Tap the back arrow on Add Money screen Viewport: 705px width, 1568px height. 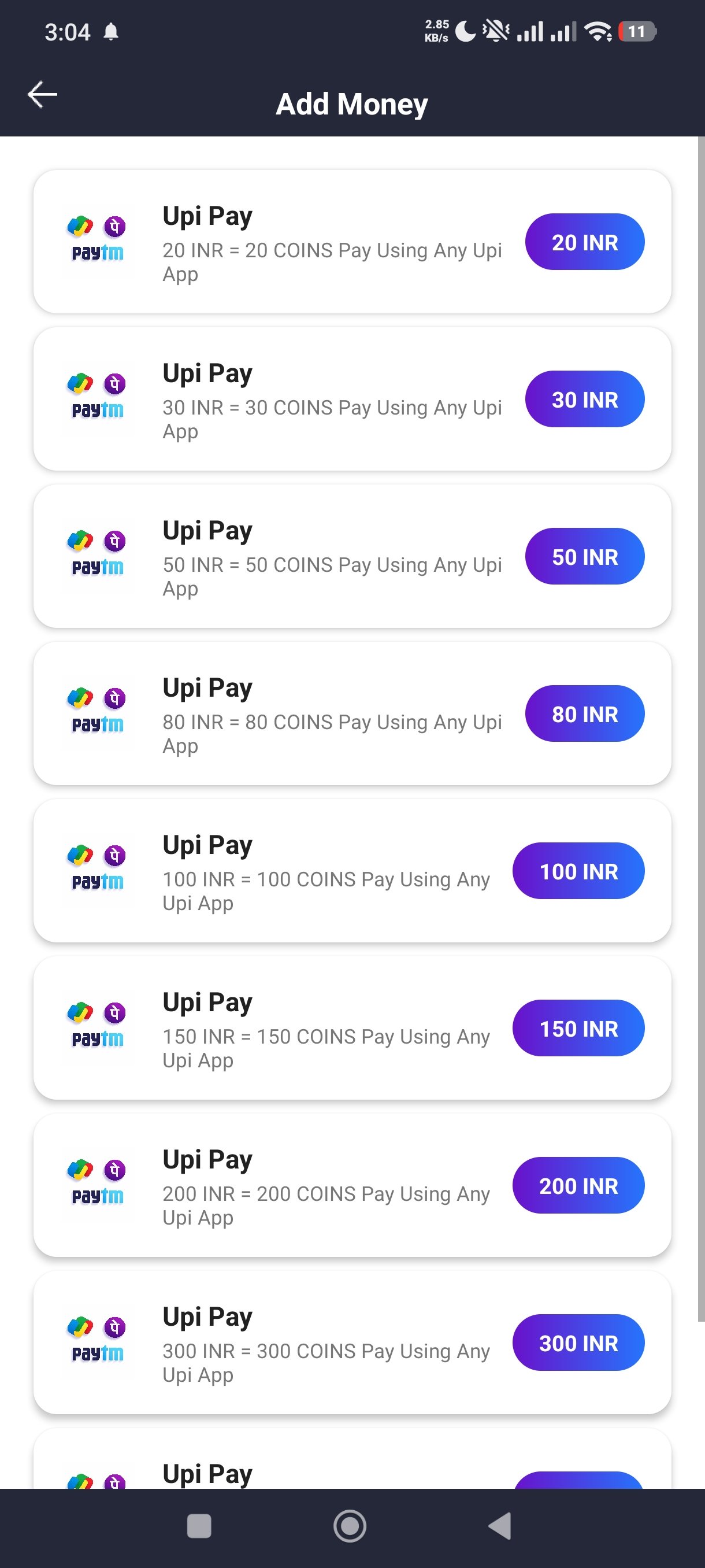point(42,94)
